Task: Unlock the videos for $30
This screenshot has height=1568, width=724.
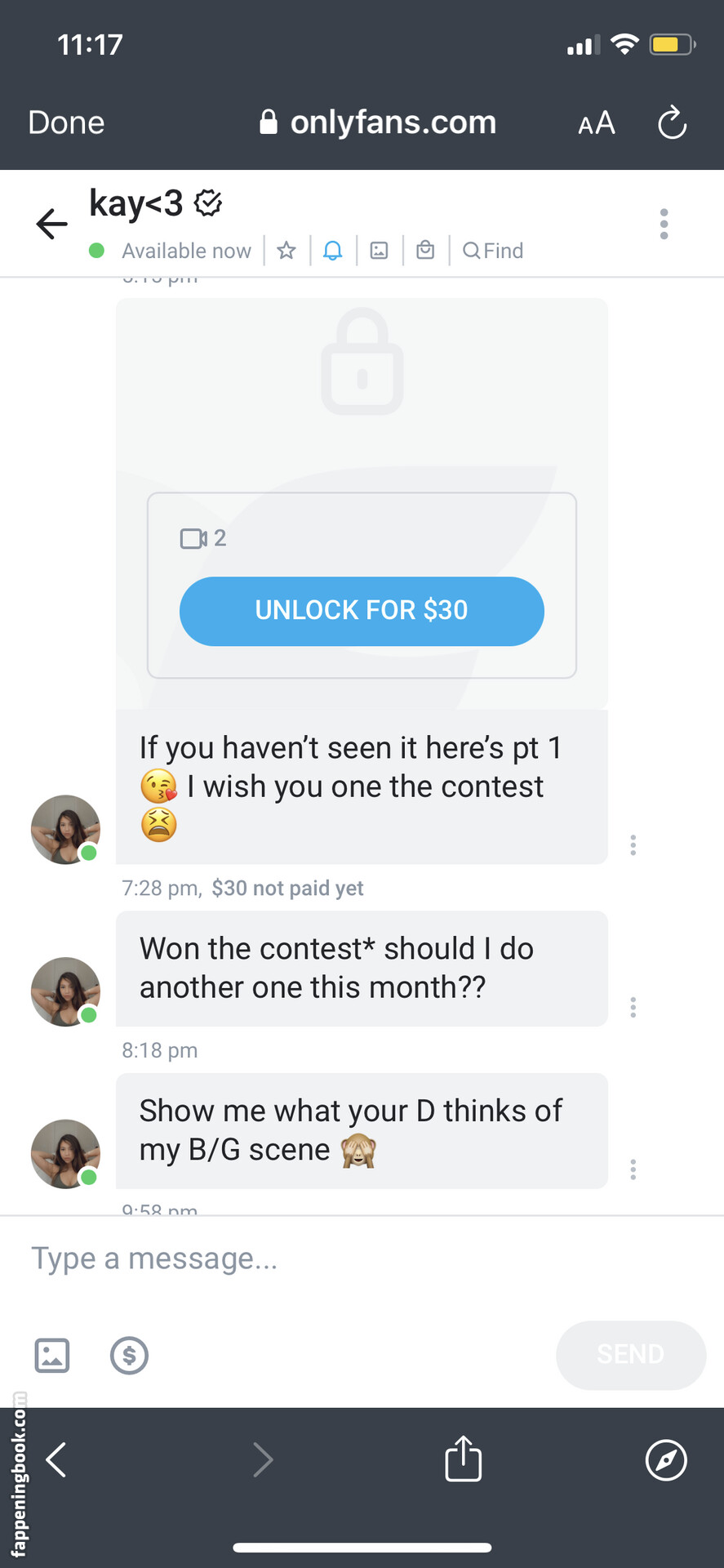Action: [362, 611]
